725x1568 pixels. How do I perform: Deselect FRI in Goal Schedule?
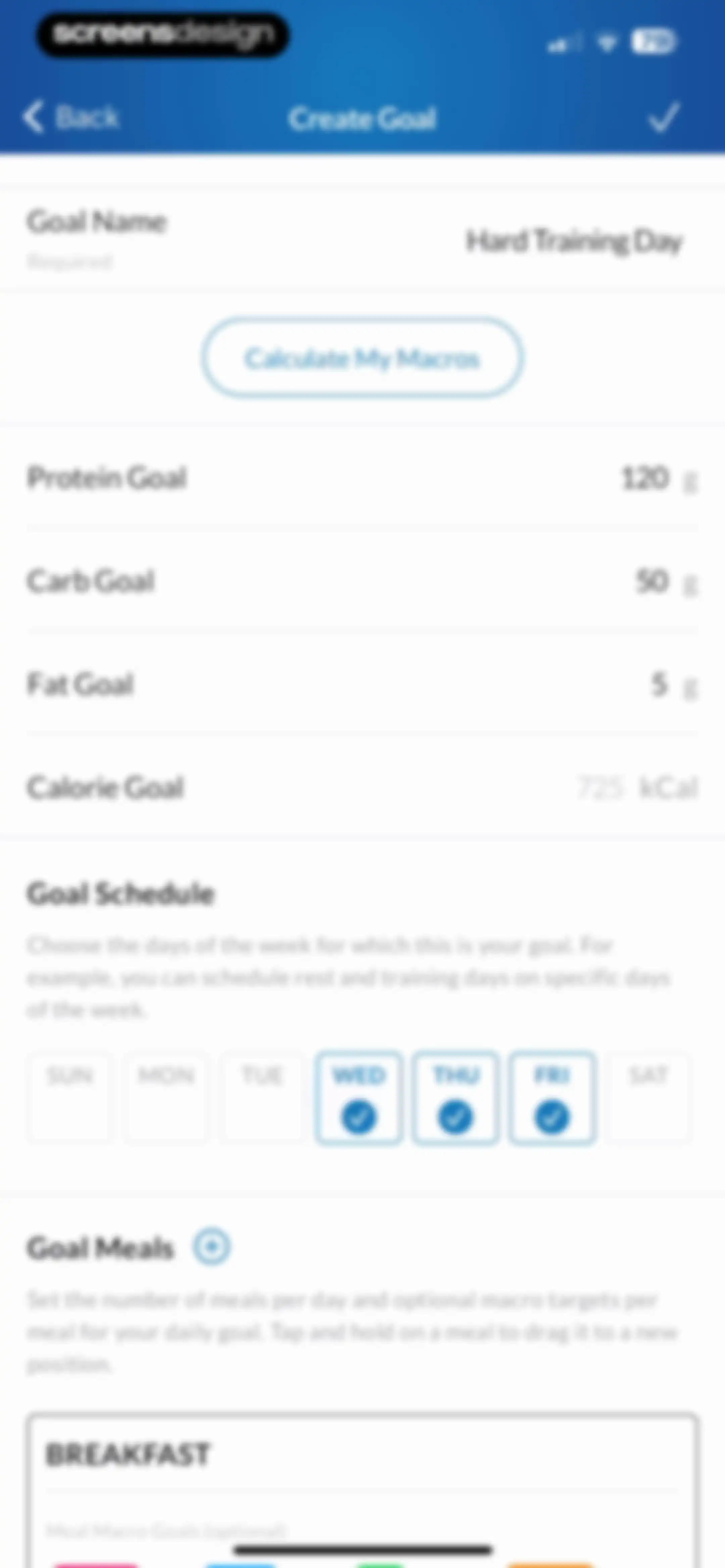552,1098
